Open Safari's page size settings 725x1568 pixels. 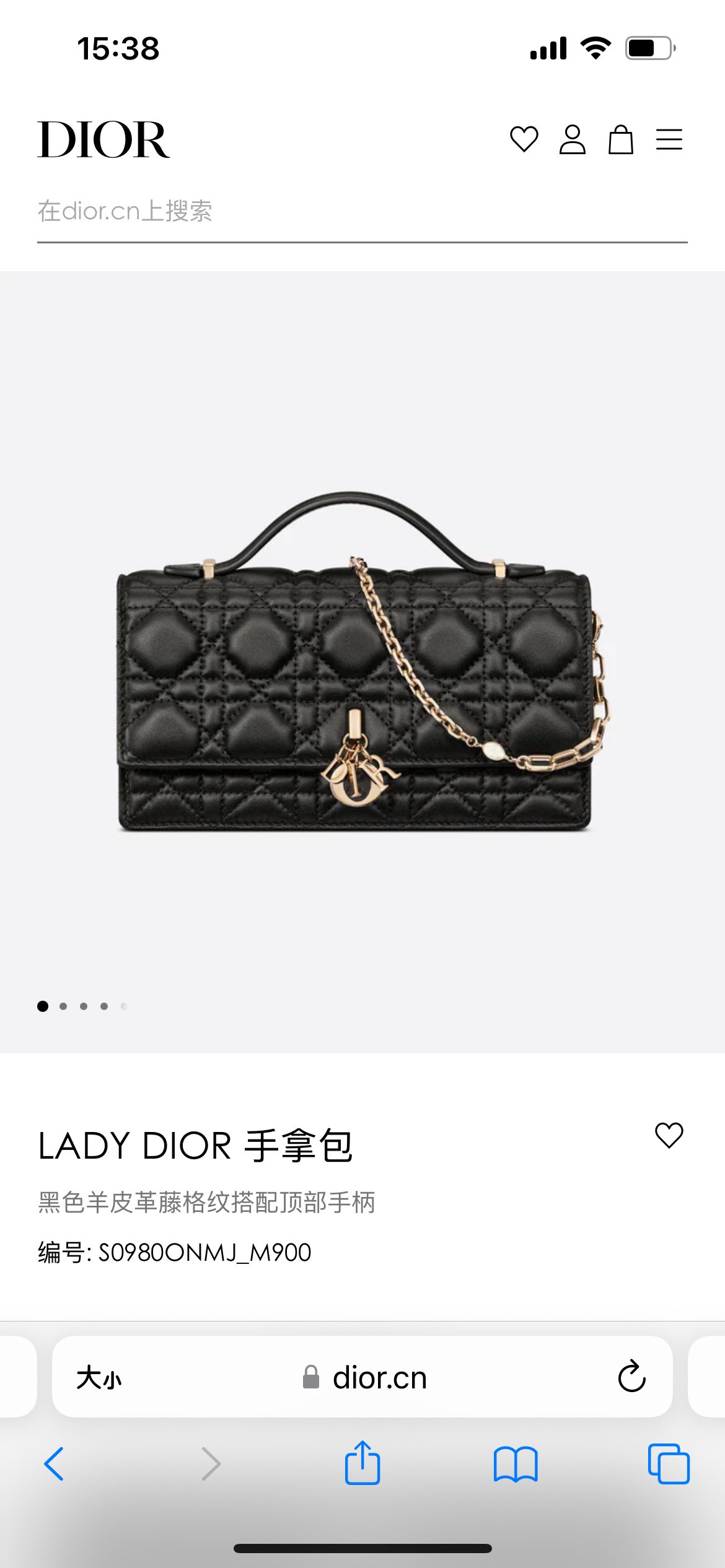tap(99, 1378)
